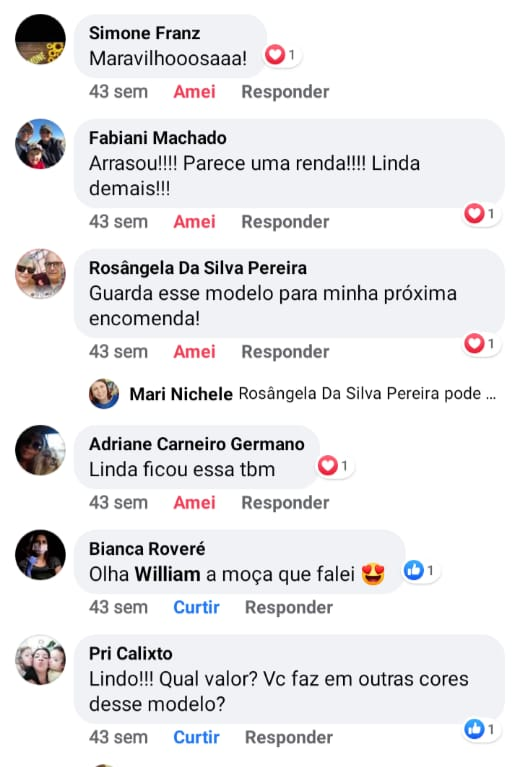Tap Responder under Bianca Roveré's comment
Image resolution: width=520 pixels, height=767 pixels.
pos(289,608)
